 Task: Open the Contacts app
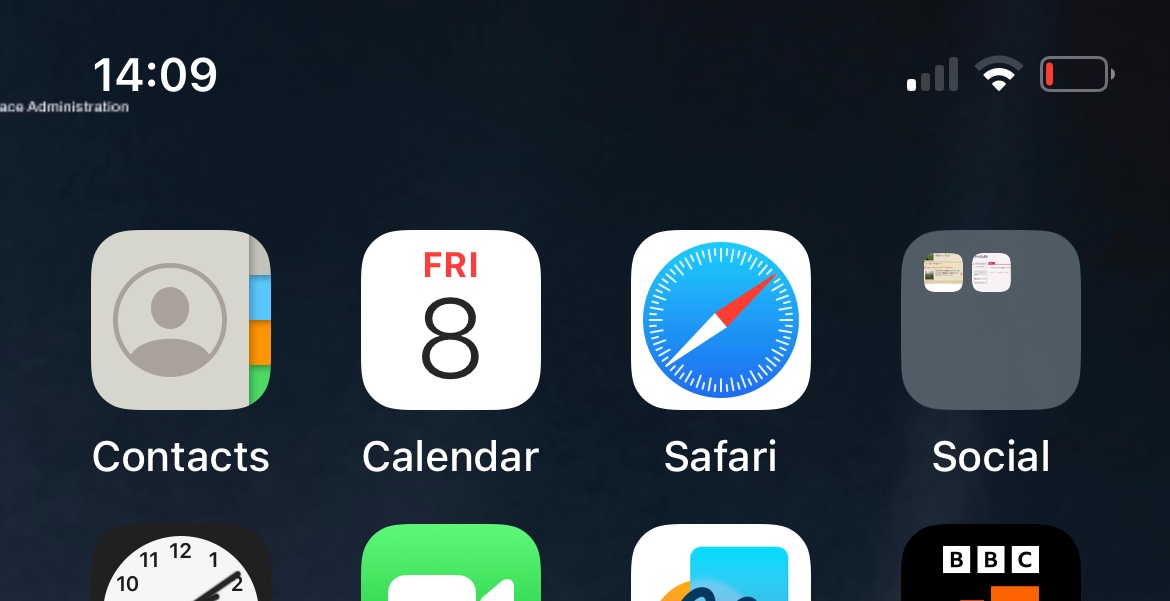(x=181, y=320)
